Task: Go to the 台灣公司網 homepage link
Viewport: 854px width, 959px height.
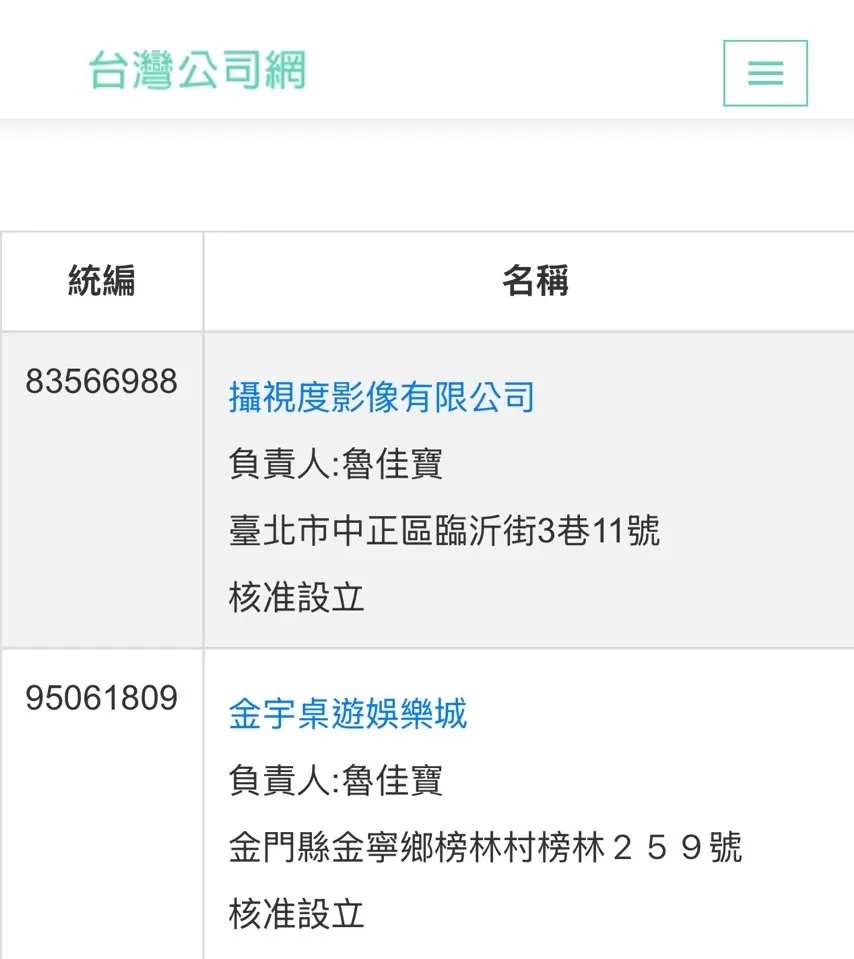Action: coord(198,70)
